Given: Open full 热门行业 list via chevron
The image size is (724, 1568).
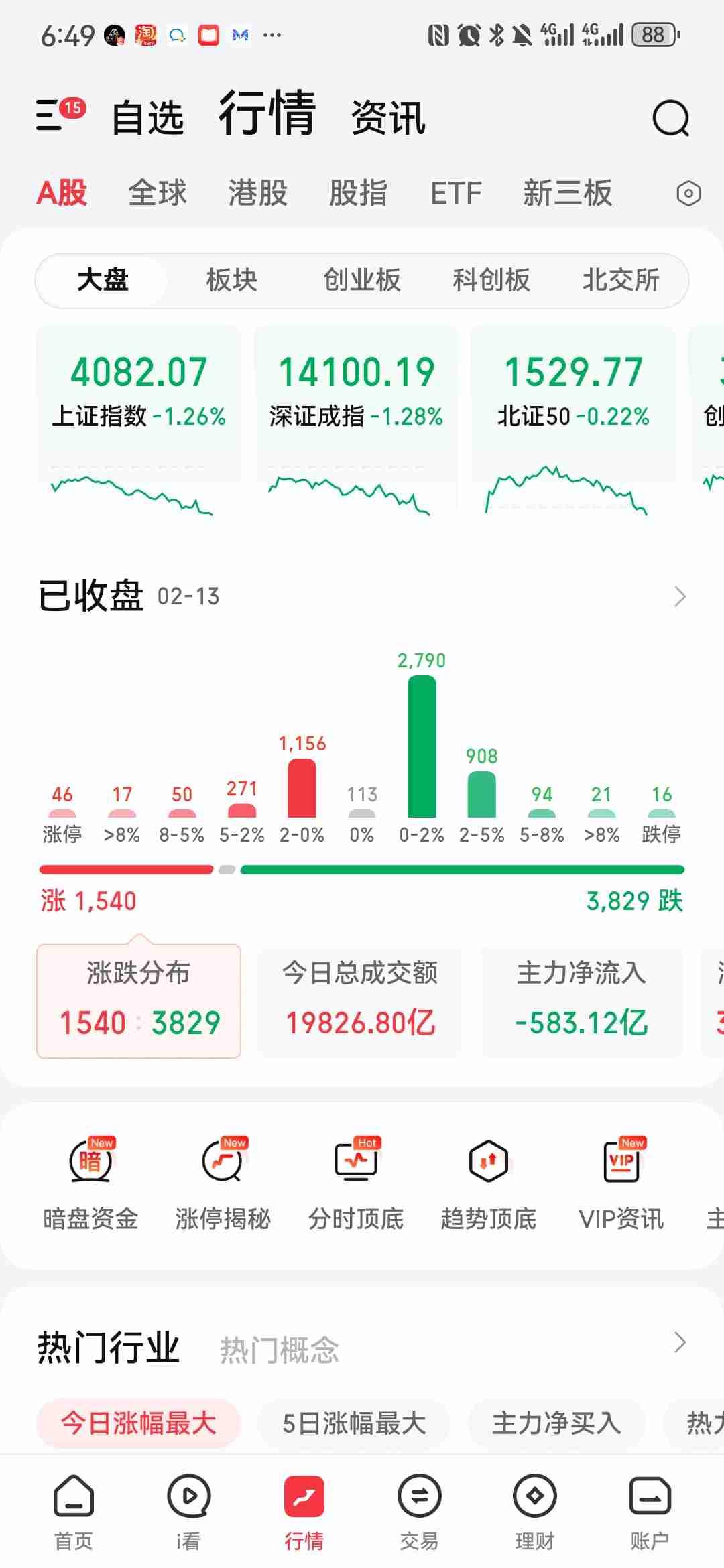Looking at the screenshot, I should point(679,1342).
